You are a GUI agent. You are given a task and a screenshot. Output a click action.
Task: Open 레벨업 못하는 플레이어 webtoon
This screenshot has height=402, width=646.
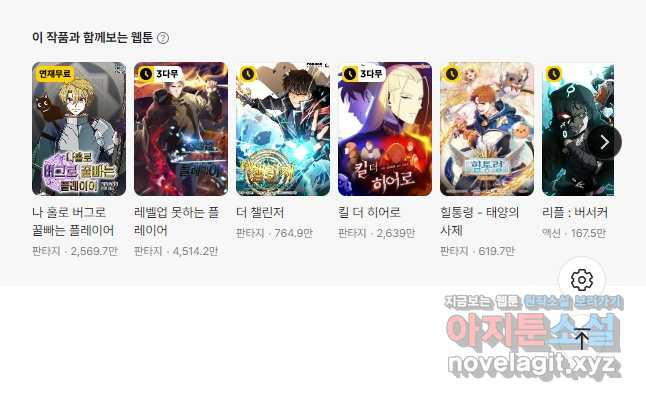[181, 129]
